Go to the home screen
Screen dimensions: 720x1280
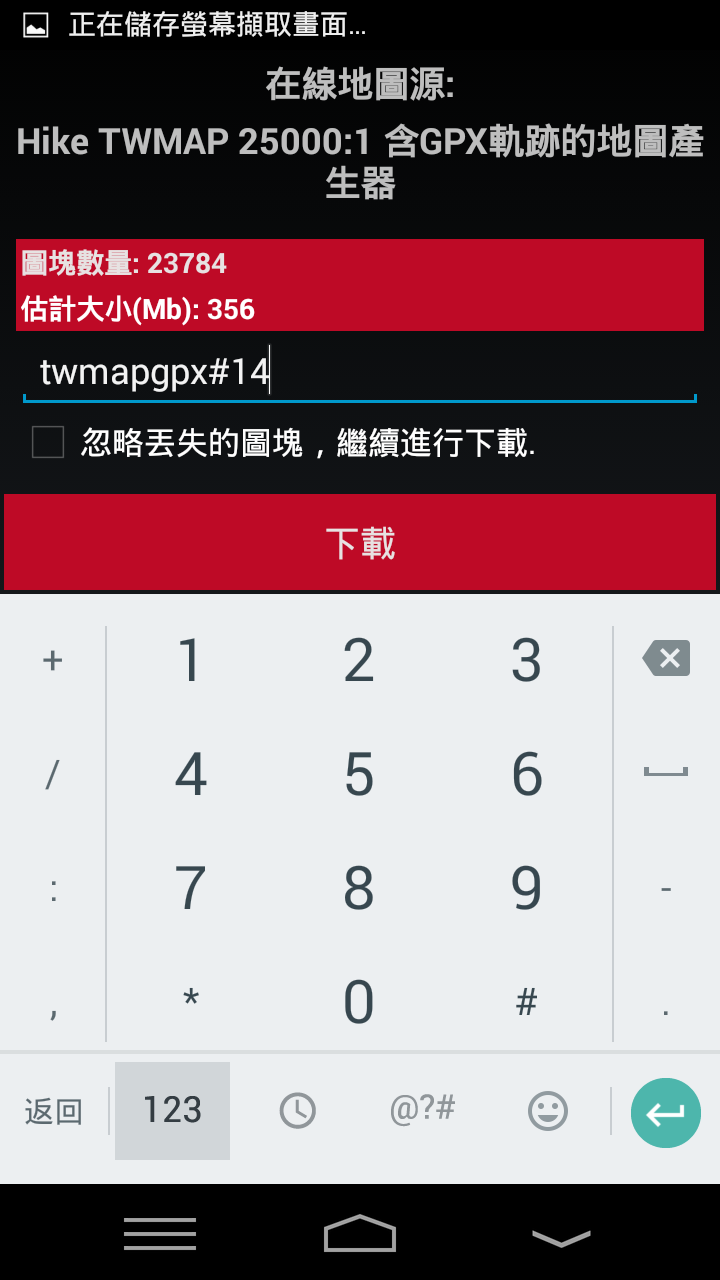pyautogui.click(x=360, y=1233)
